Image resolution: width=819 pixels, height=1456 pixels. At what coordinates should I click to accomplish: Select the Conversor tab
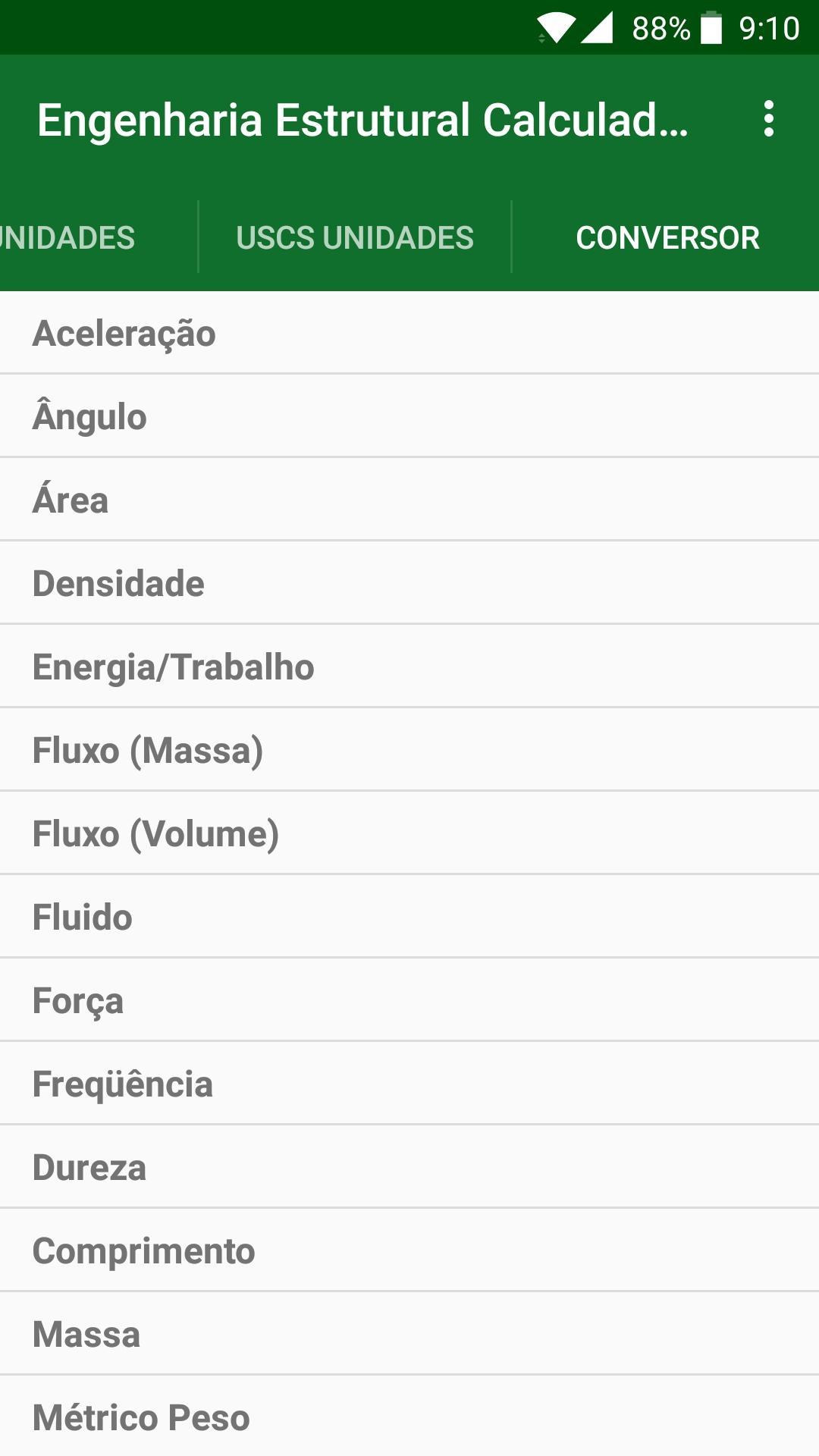tap(667, 238)
